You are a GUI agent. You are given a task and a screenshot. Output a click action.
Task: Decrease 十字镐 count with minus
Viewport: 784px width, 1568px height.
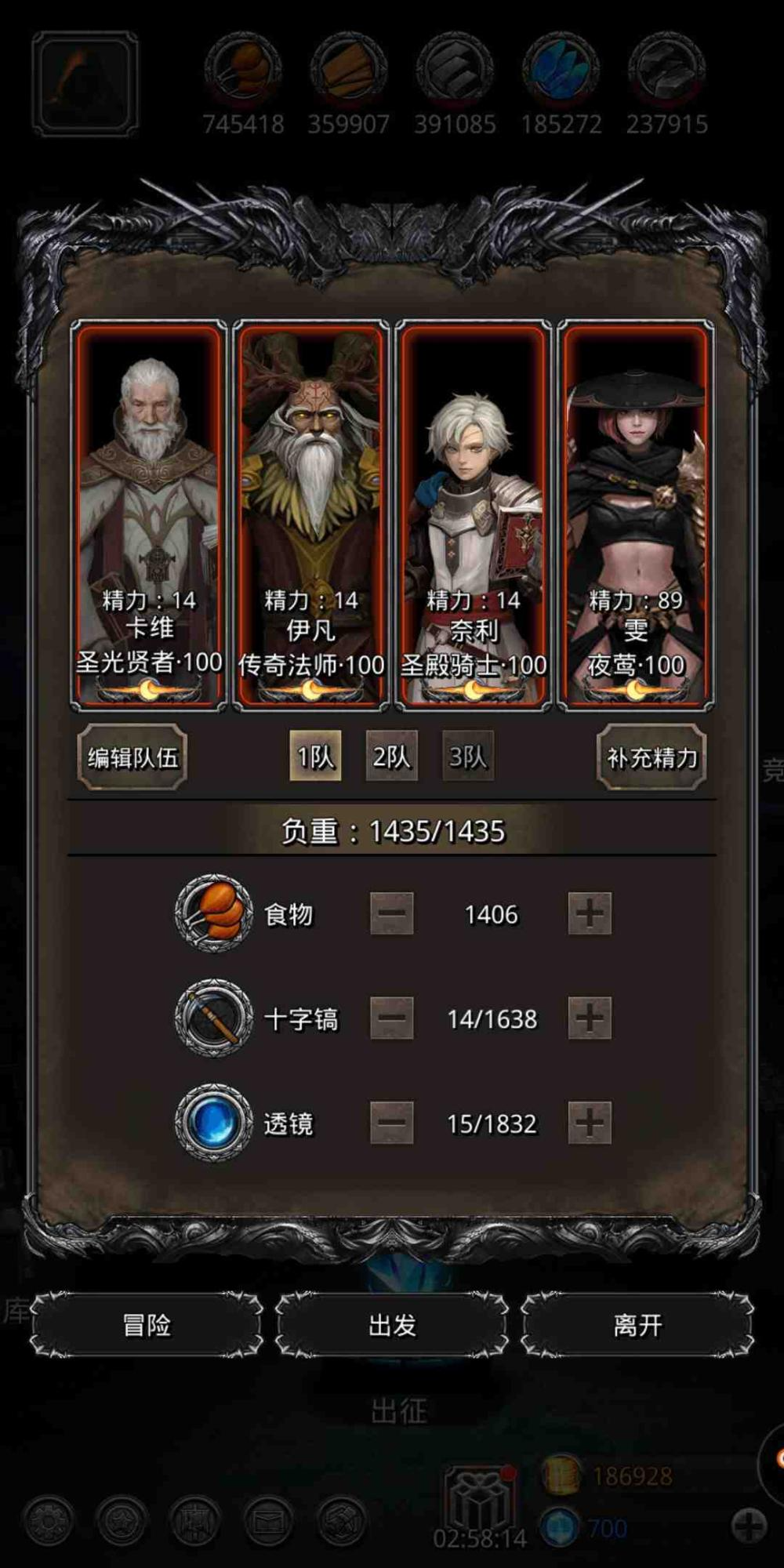tap(392, 1018)
